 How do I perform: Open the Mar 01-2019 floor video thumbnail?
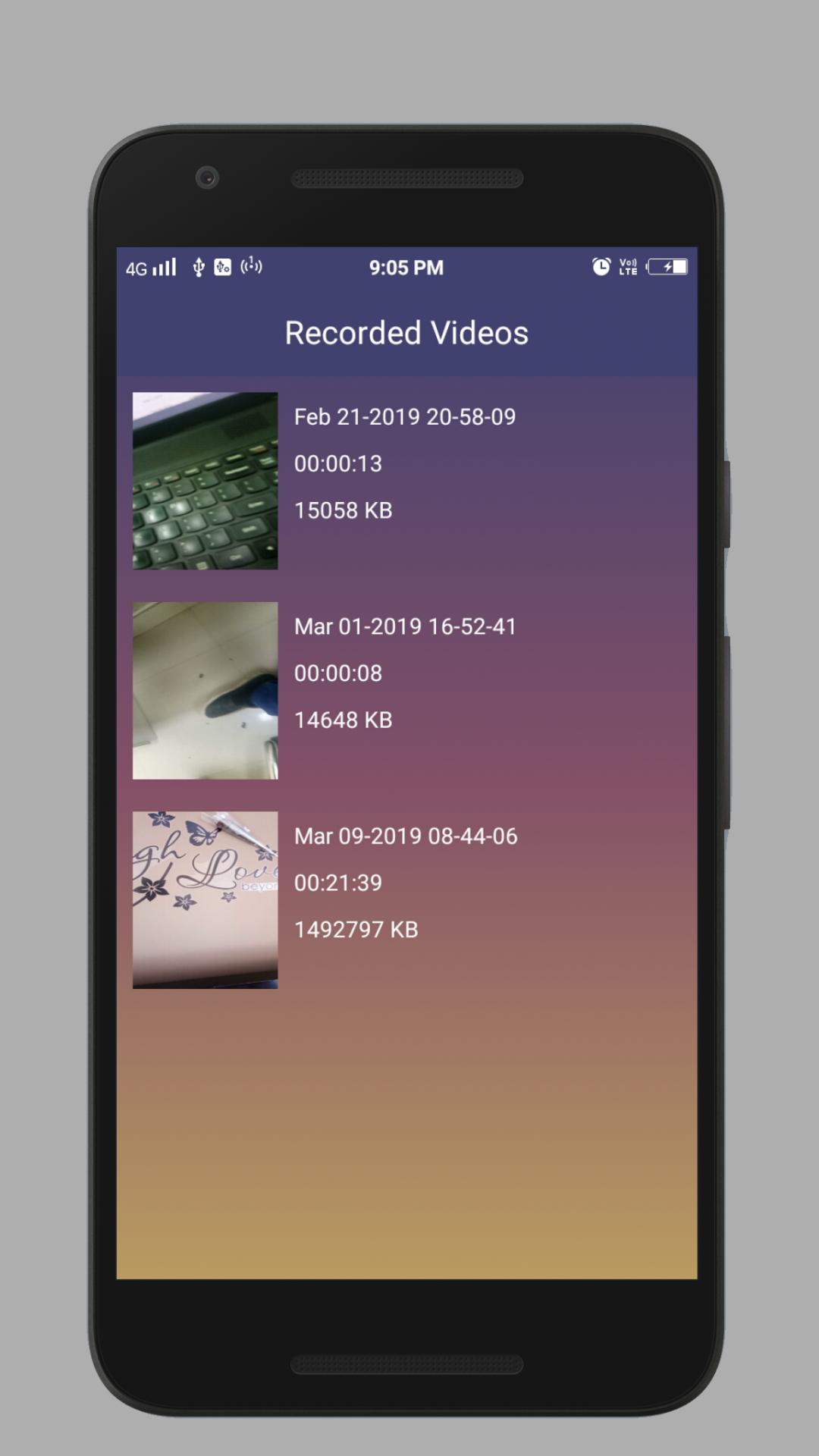coord(205,689)
